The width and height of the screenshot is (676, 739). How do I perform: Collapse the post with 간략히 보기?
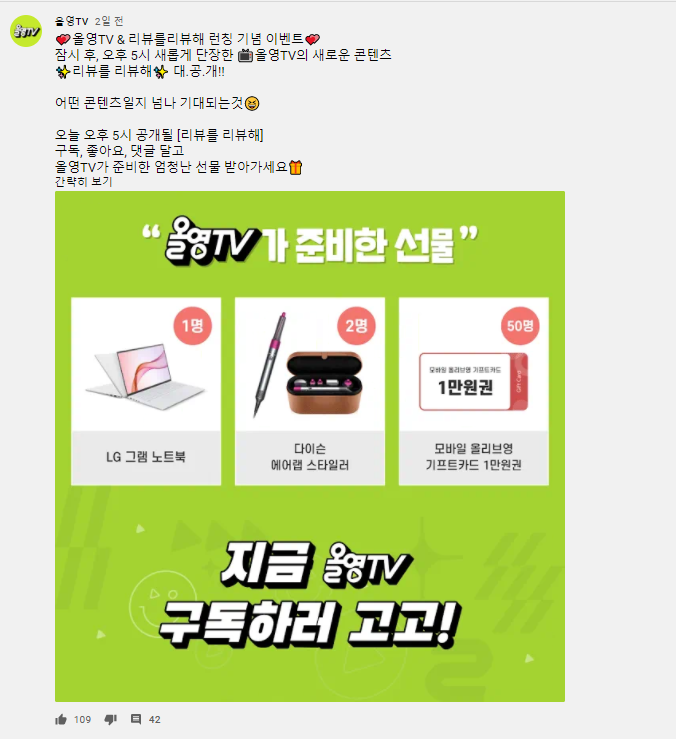click(x=84, y=182)
